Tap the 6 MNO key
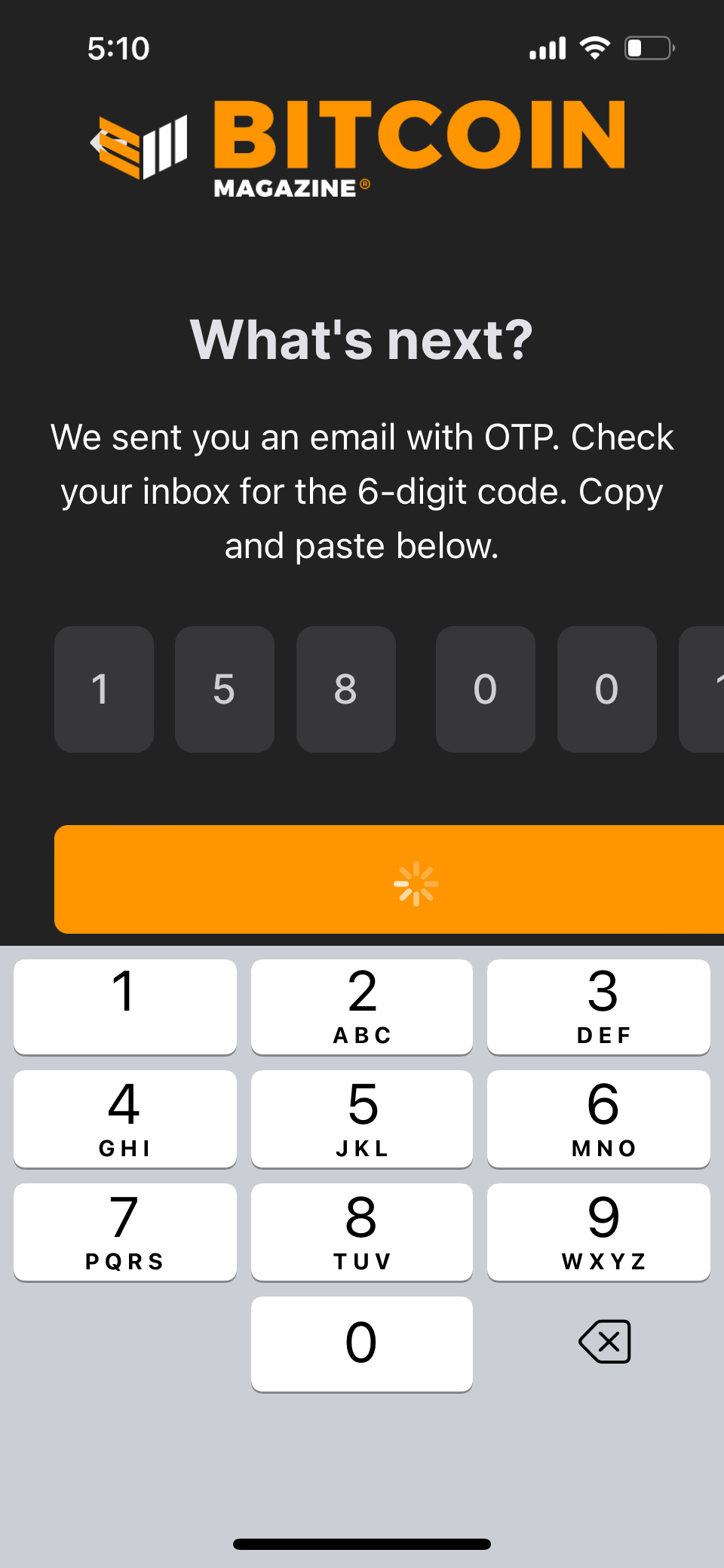Screen dimensions: 724x1568 click(x=599, y=1118)
